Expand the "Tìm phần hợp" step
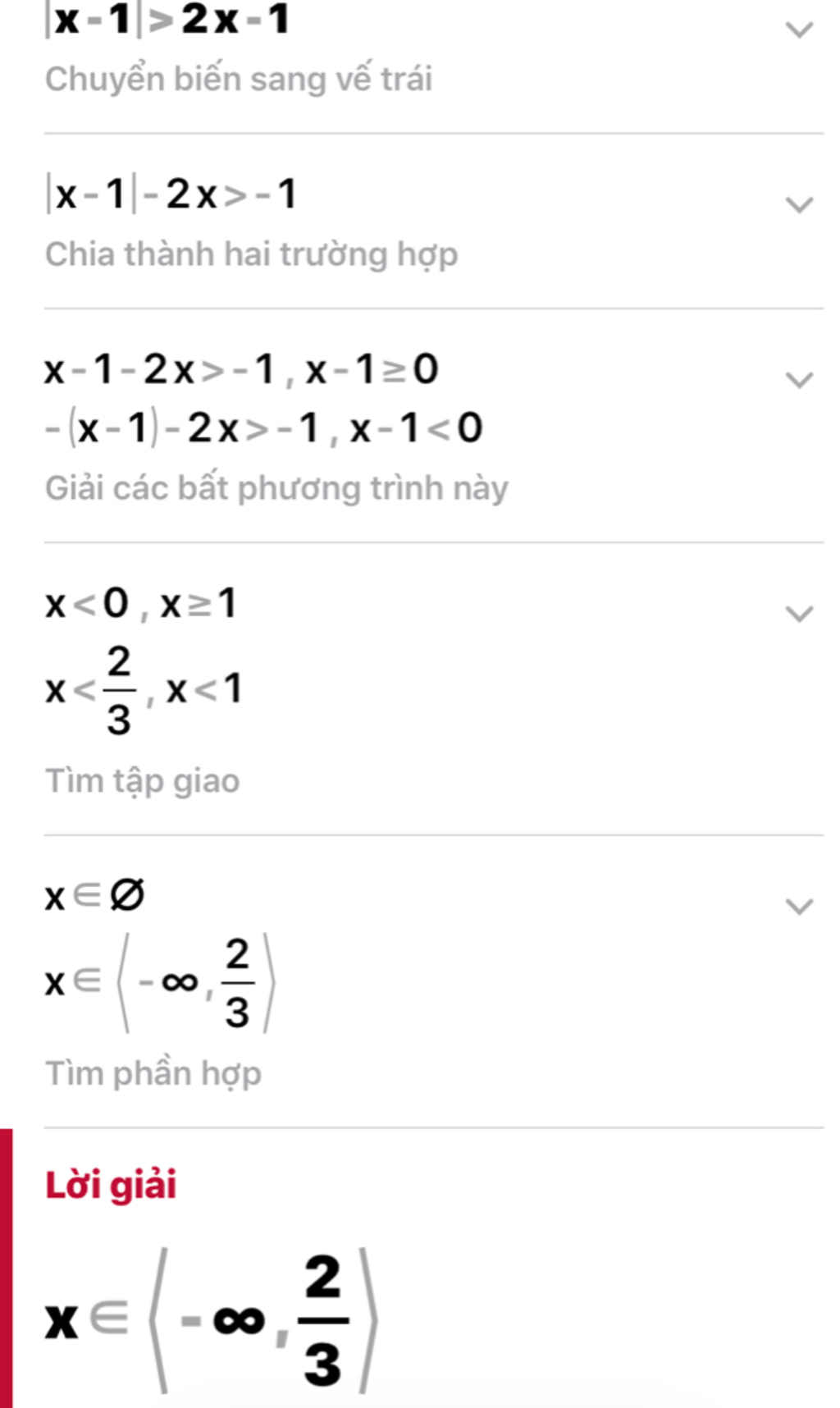Screen dimensions: 840x1408 coord(799,907)
